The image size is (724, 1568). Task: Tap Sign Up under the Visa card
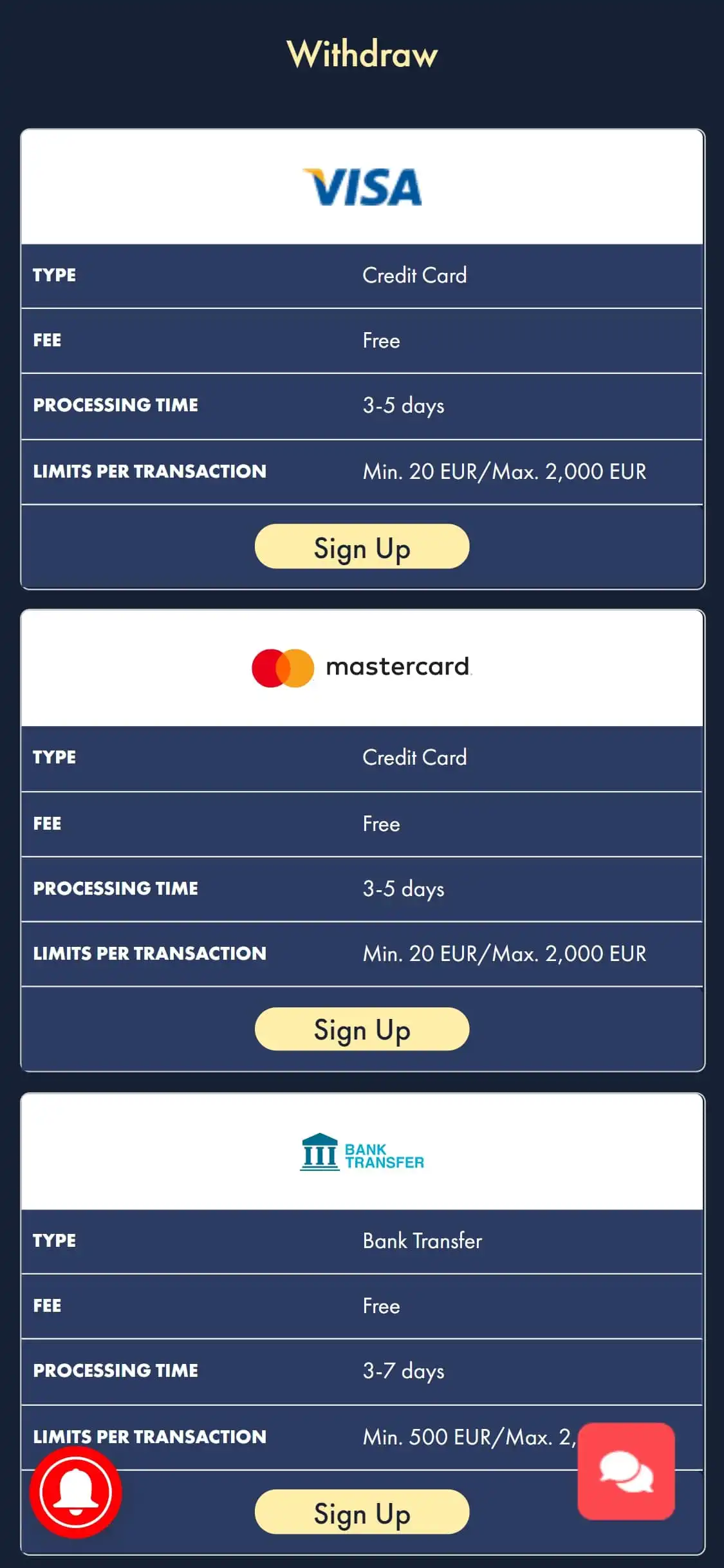362,546
